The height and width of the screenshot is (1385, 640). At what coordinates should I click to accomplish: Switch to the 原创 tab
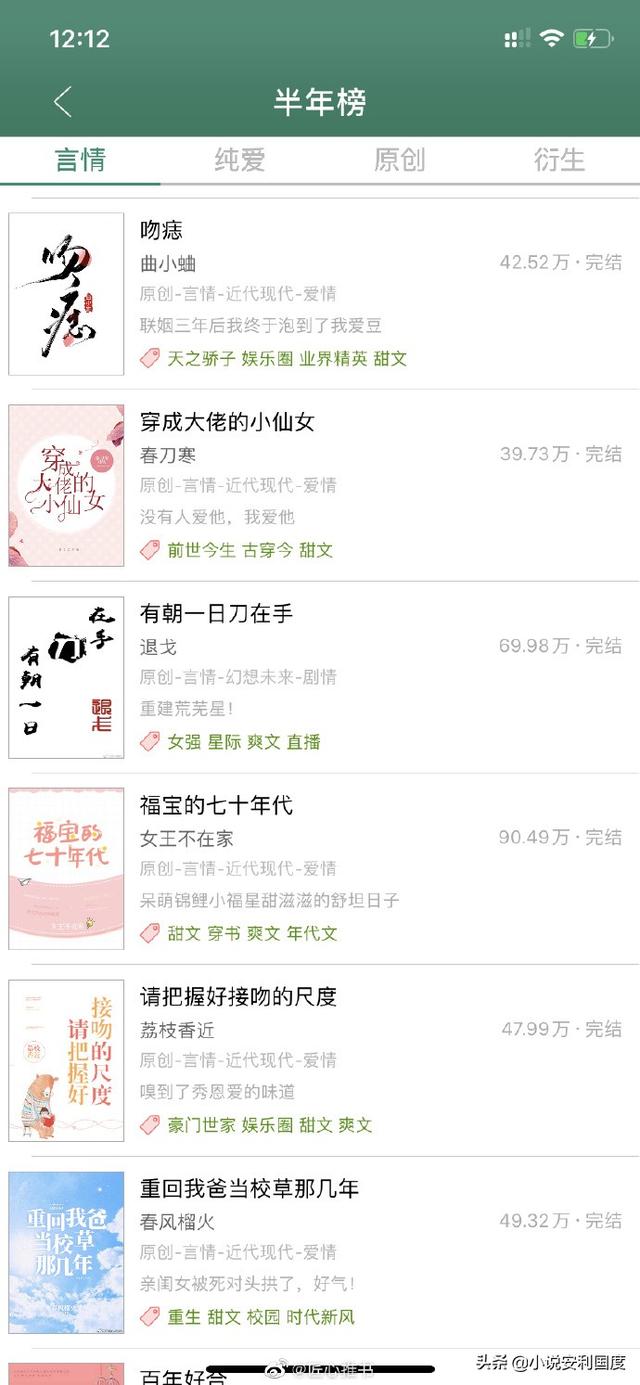(399, 160)
